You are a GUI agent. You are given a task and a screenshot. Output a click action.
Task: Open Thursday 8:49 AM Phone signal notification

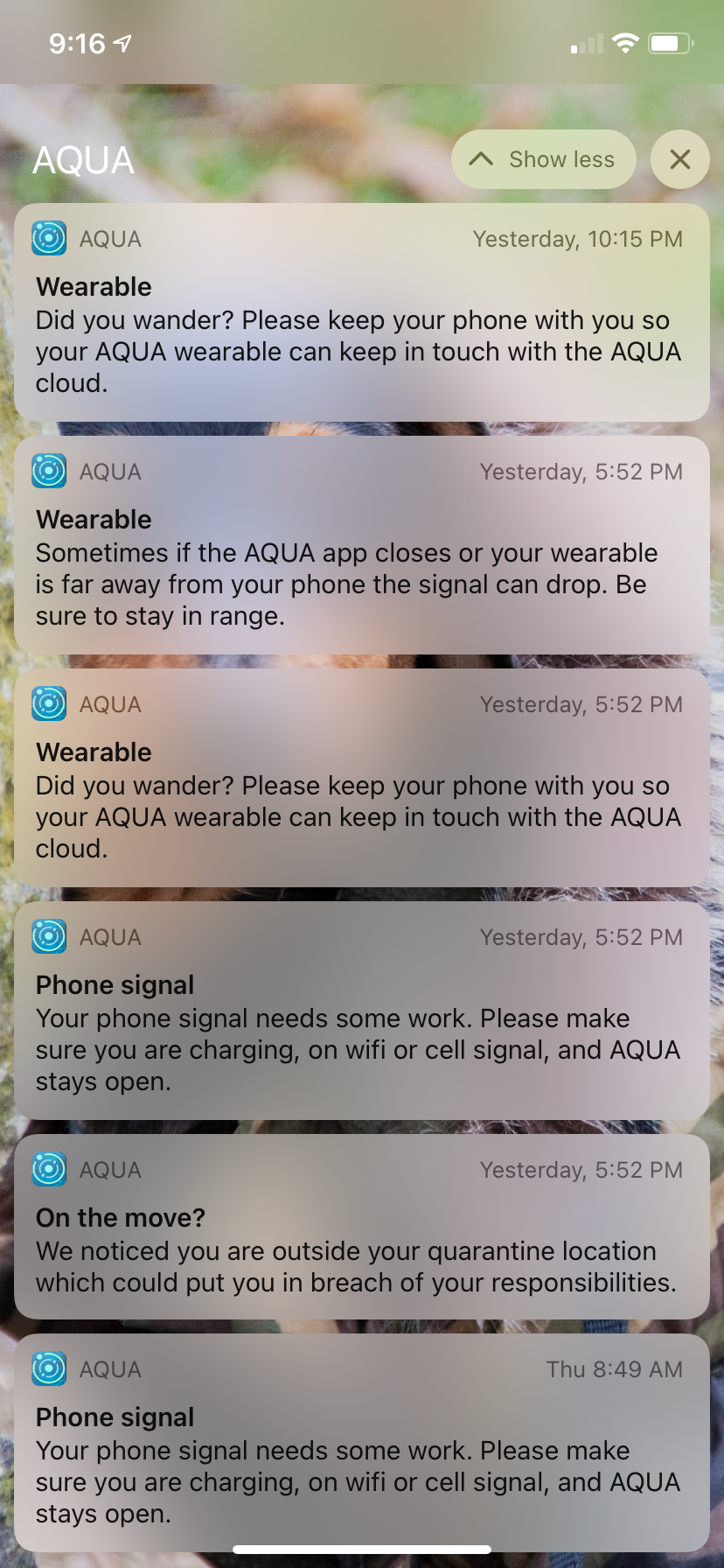(361, 1444)
